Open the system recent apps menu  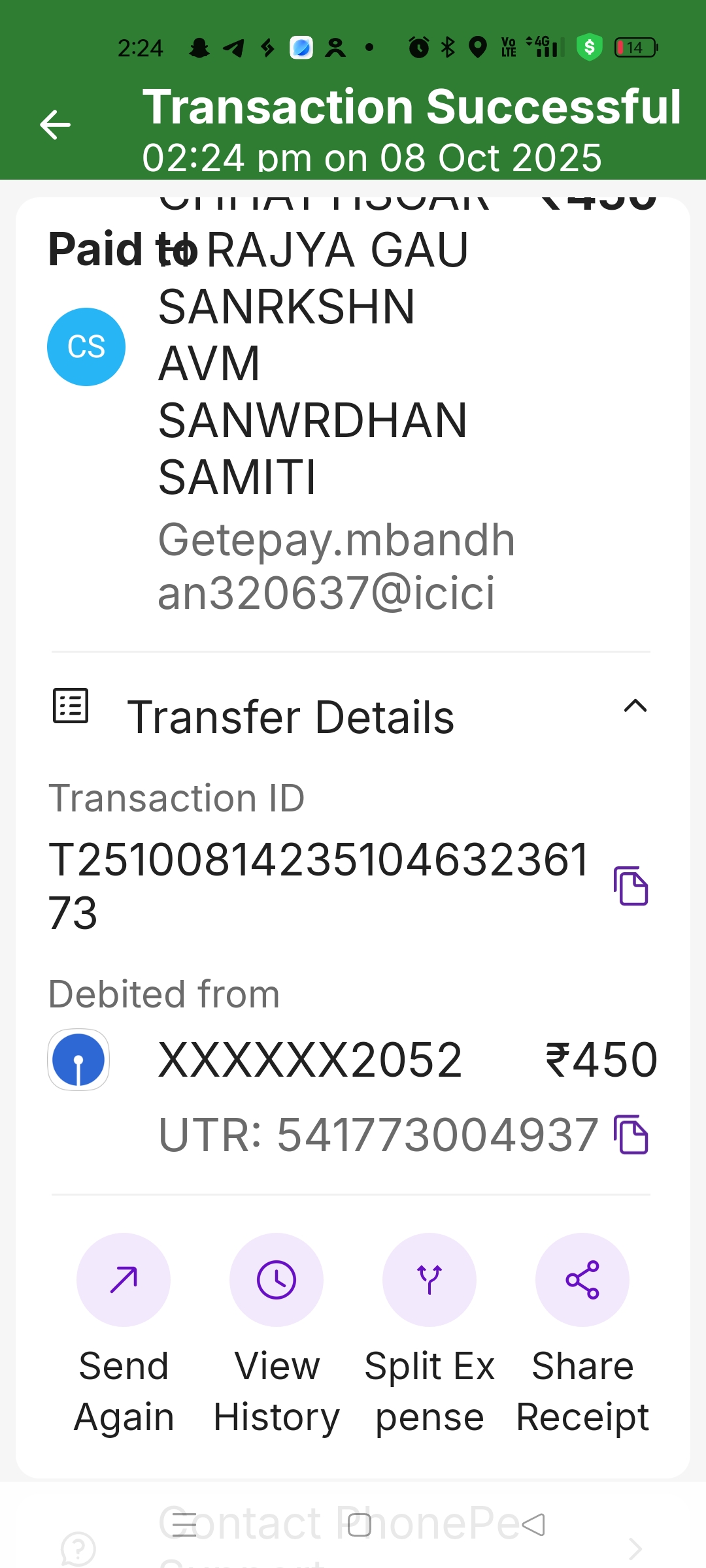pos(184,1525)
